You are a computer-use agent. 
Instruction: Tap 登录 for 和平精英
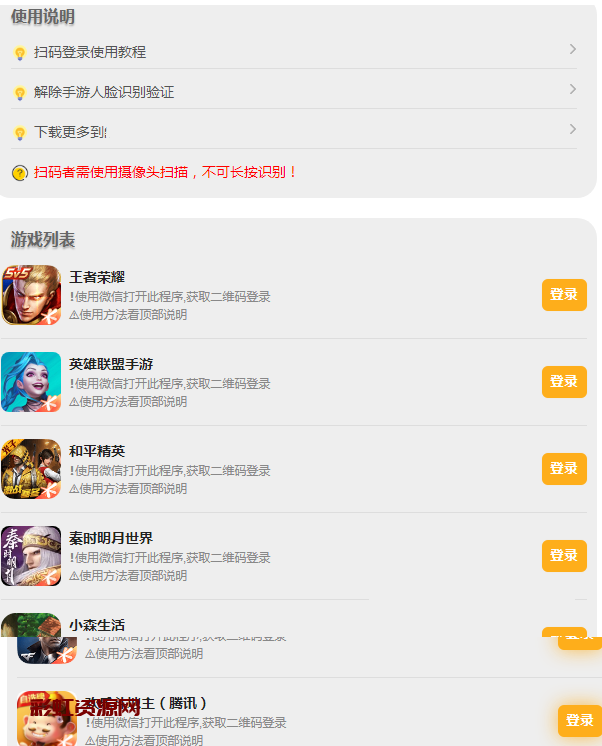click(564, 468)
